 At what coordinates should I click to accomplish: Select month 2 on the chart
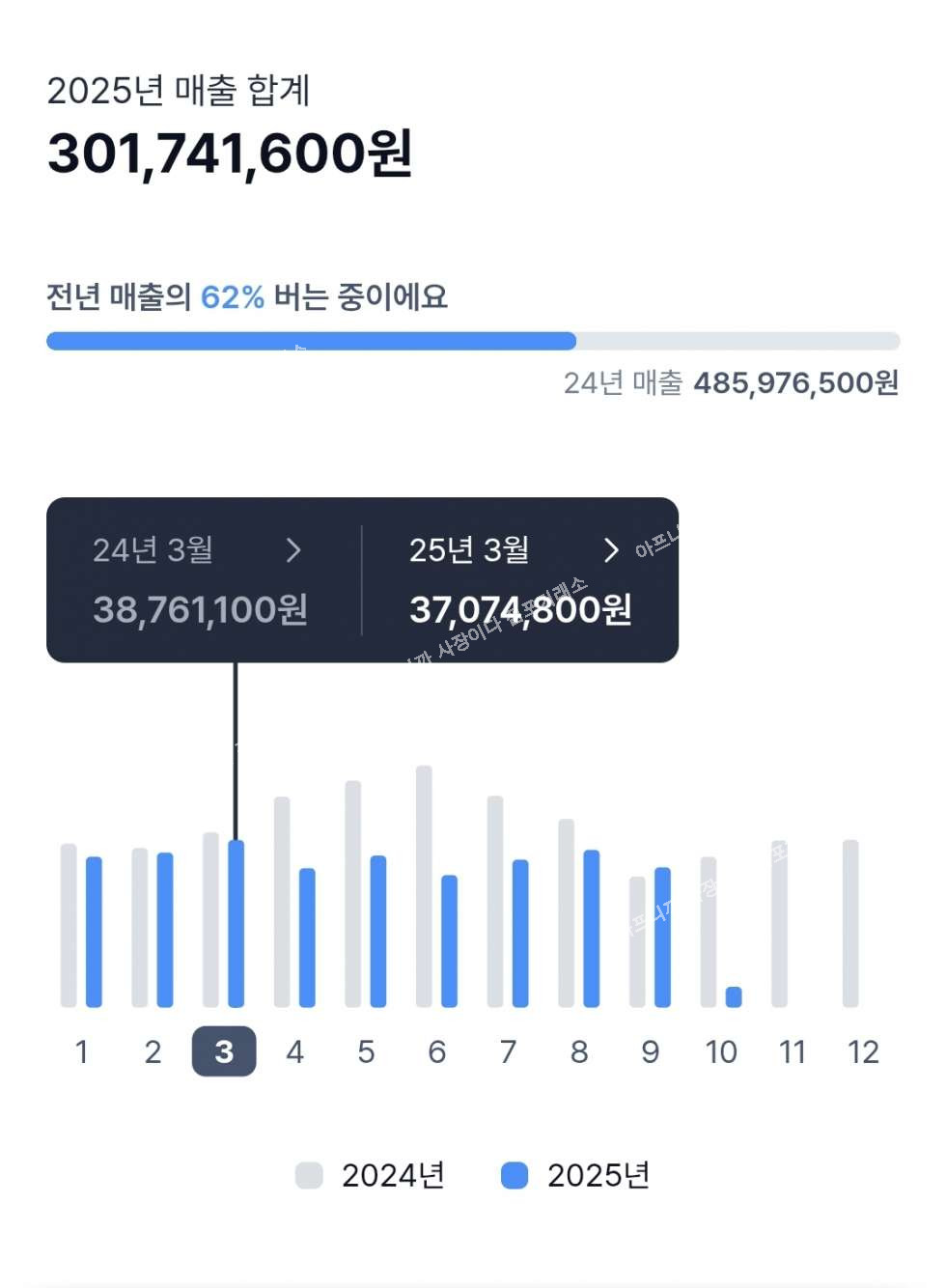click(153, 1051)
